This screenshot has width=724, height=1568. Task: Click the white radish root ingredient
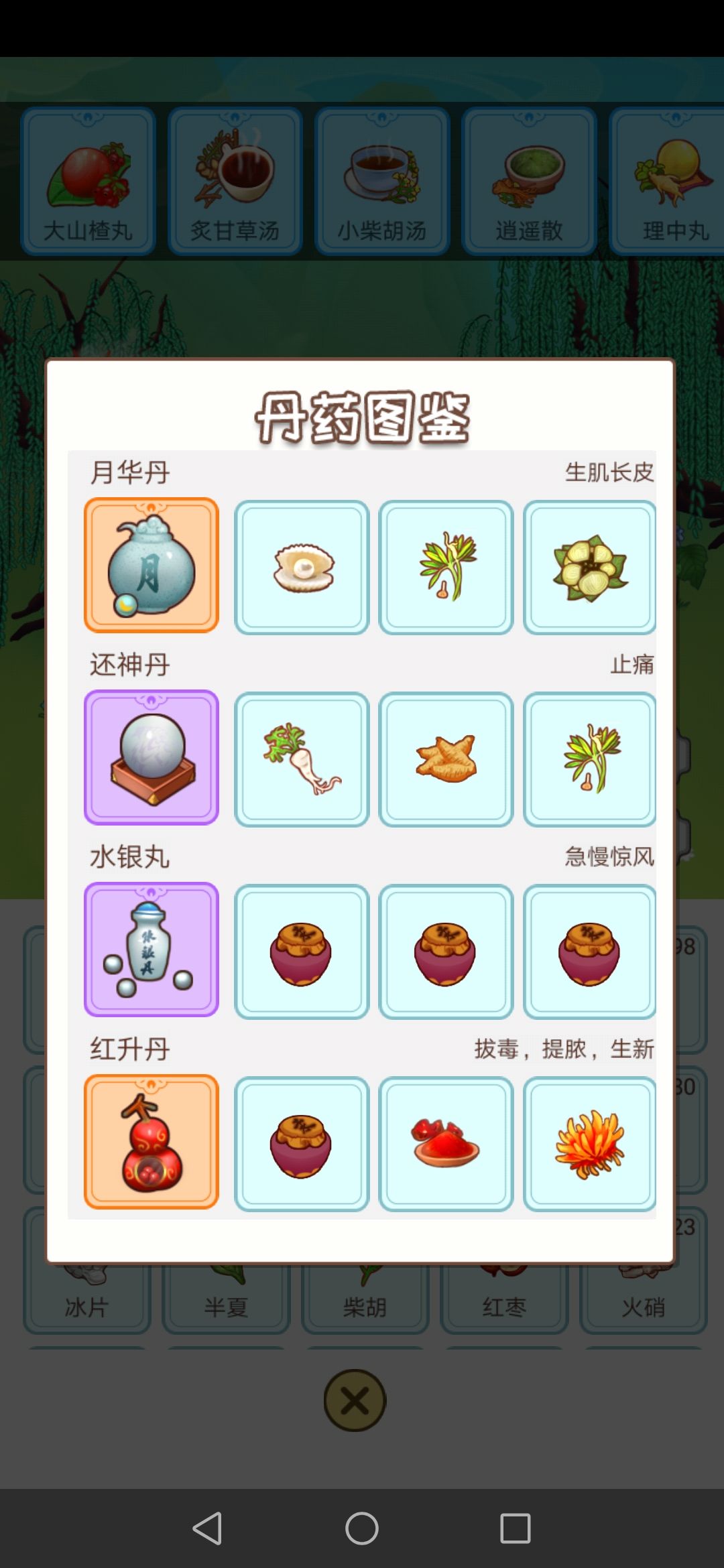pyautogui.click(x=302, y=757)
